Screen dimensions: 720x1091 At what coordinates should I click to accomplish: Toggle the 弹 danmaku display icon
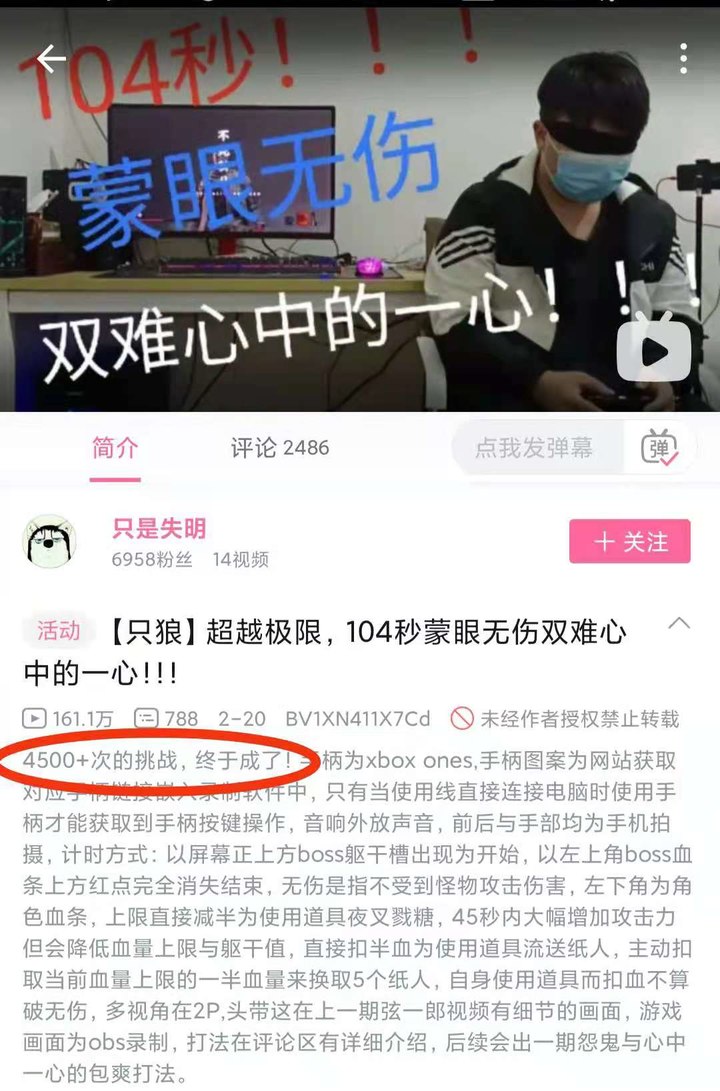click(659, 448)
